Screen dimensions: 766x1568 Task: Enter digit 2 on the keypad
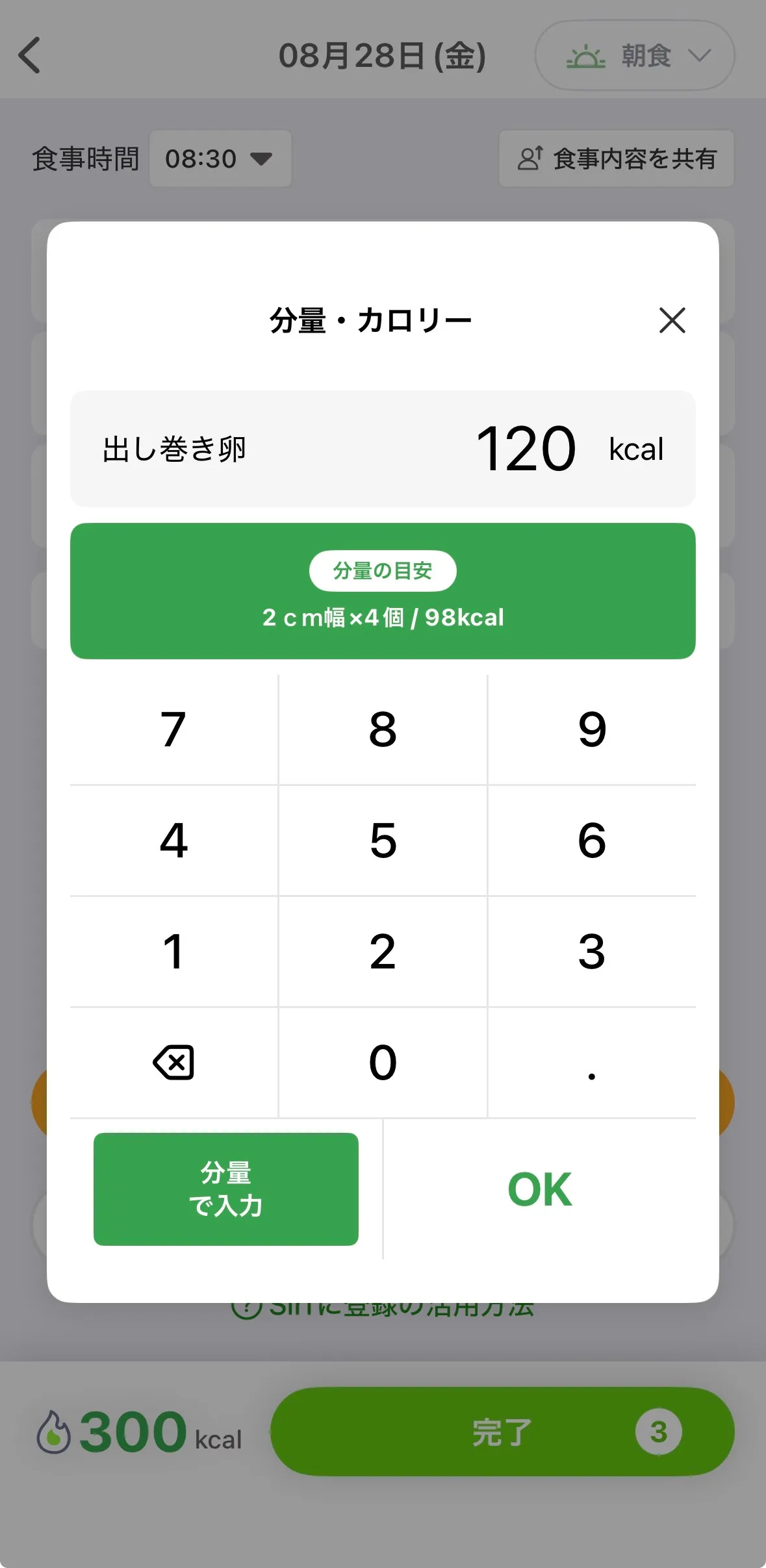tap(383, 952)
